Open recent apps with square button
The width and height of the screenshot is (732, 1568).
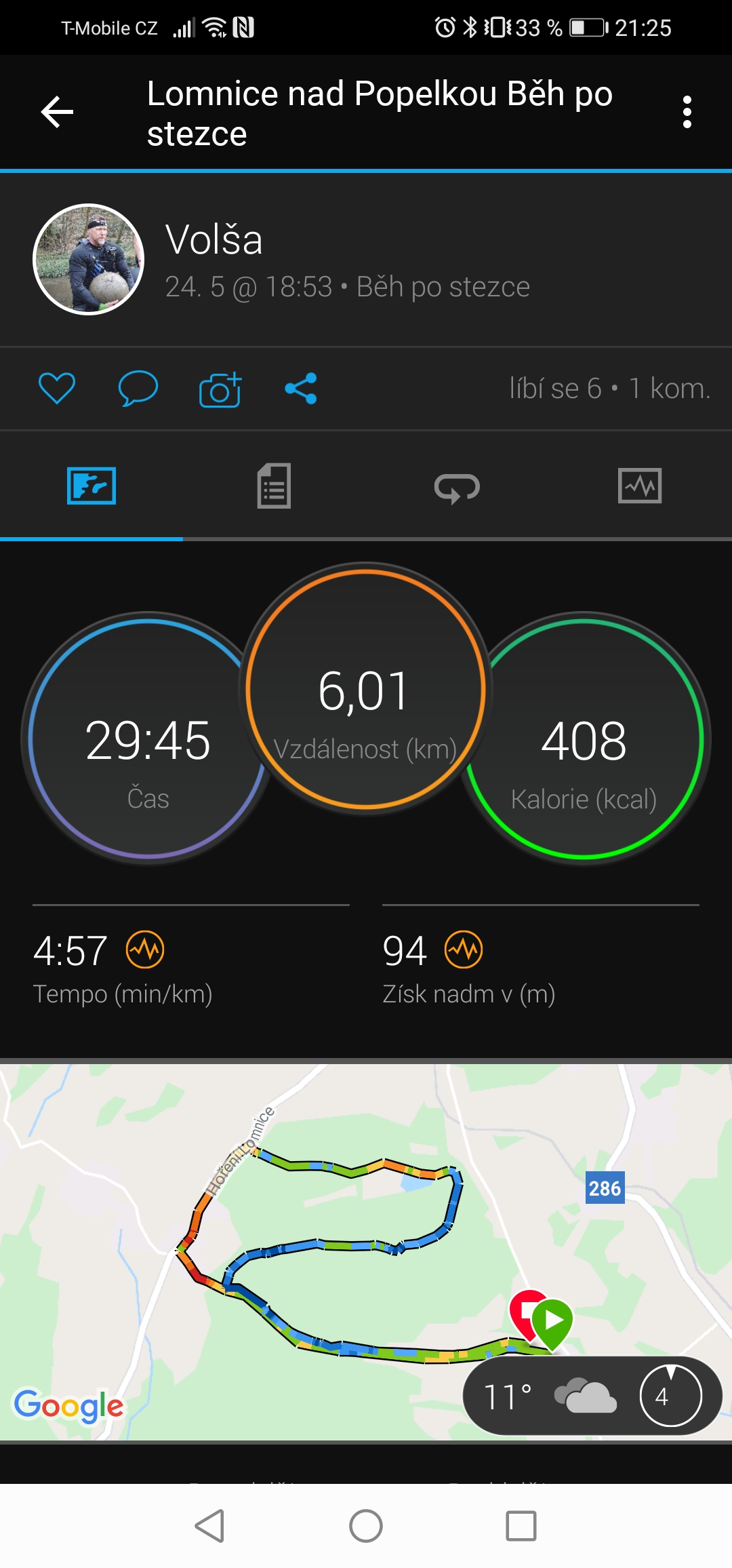pos(521,1526)
